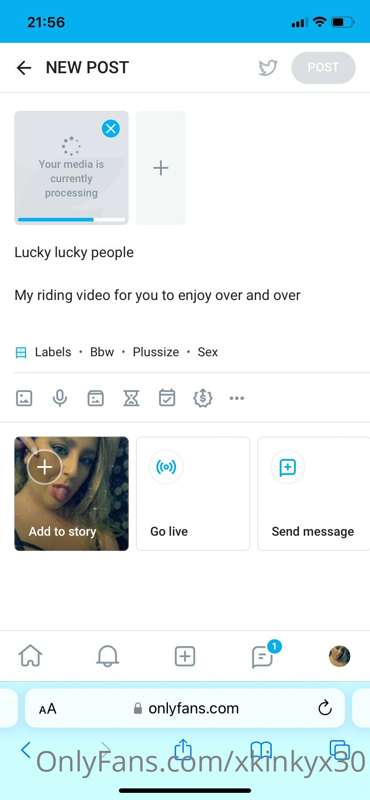
Task: Add another media item with plus tile
Action: [161, 168]
